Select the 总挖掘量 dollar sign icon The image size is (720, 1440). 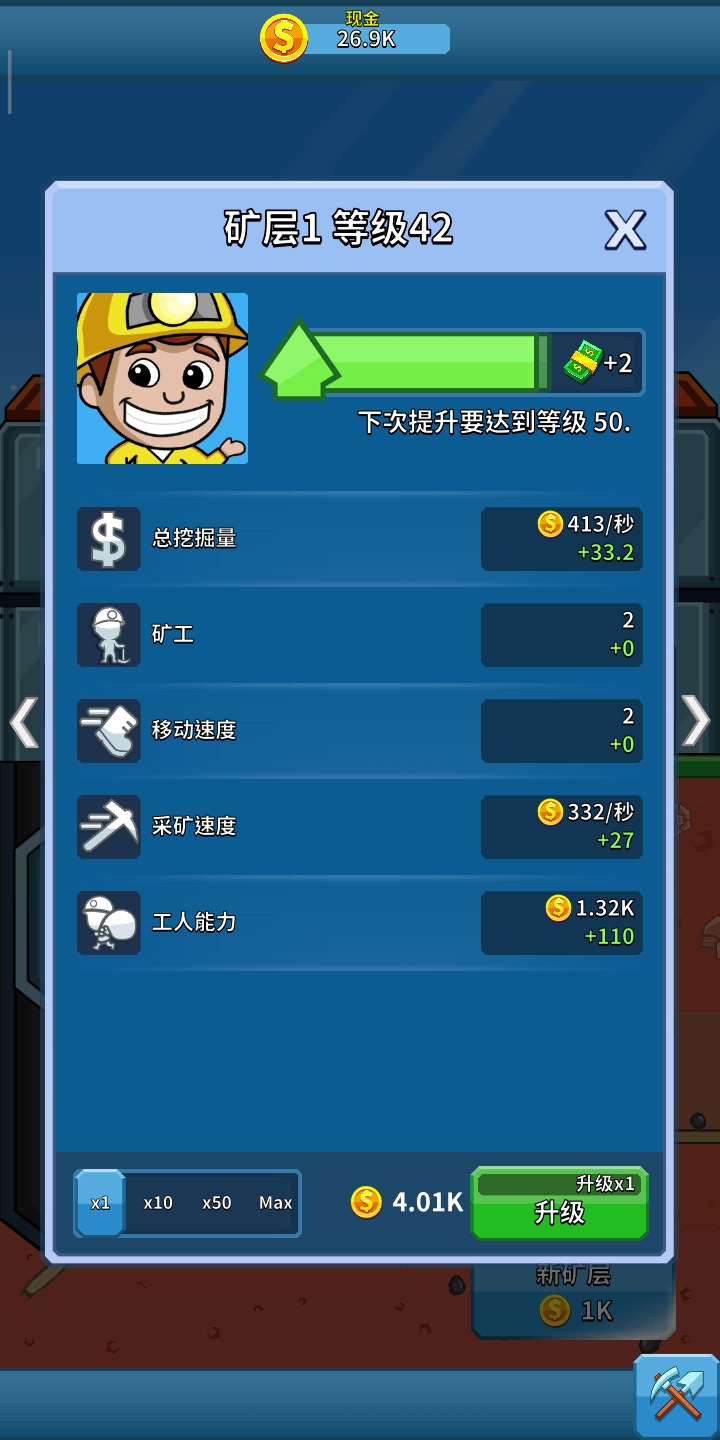[x=108, y=539]
